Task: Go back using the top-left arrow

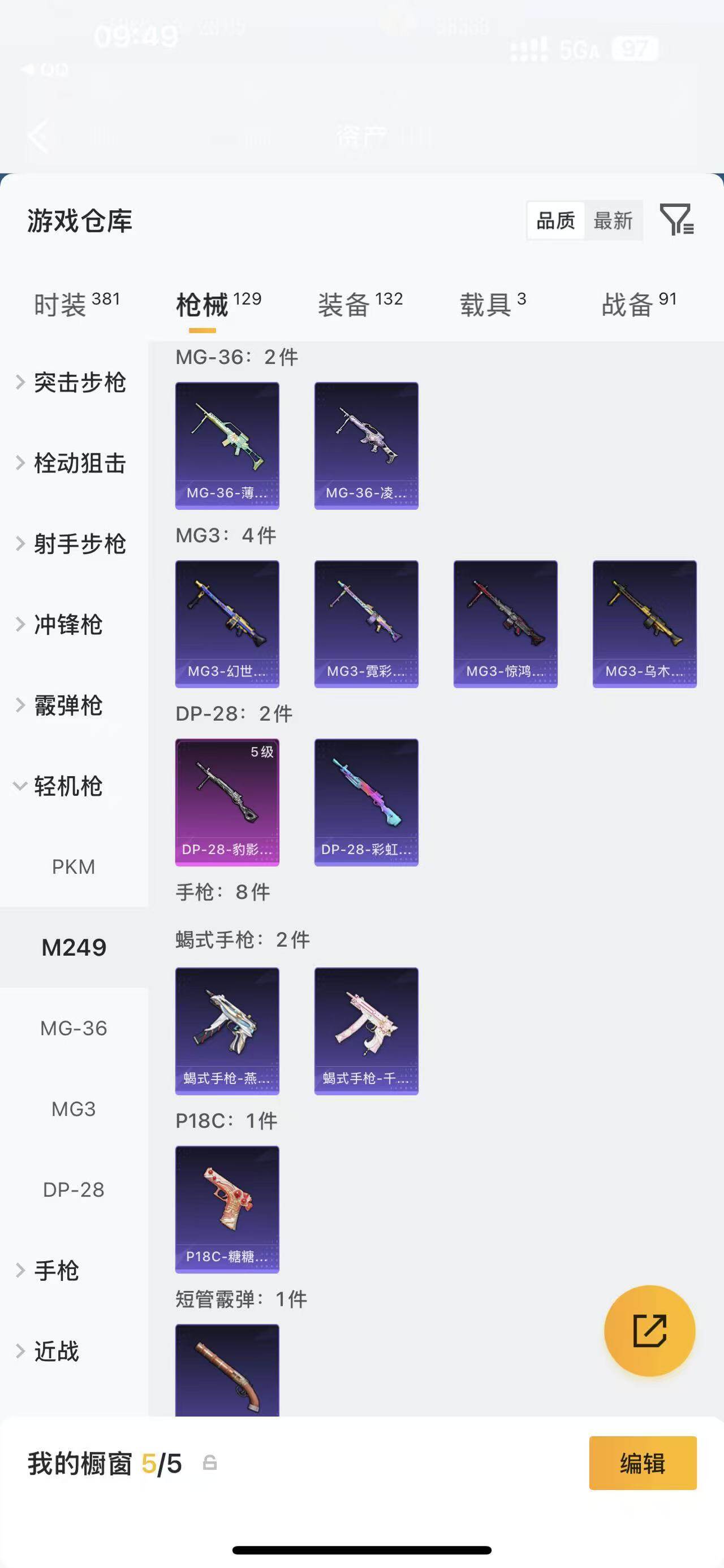Action: [x=38, y=136]
